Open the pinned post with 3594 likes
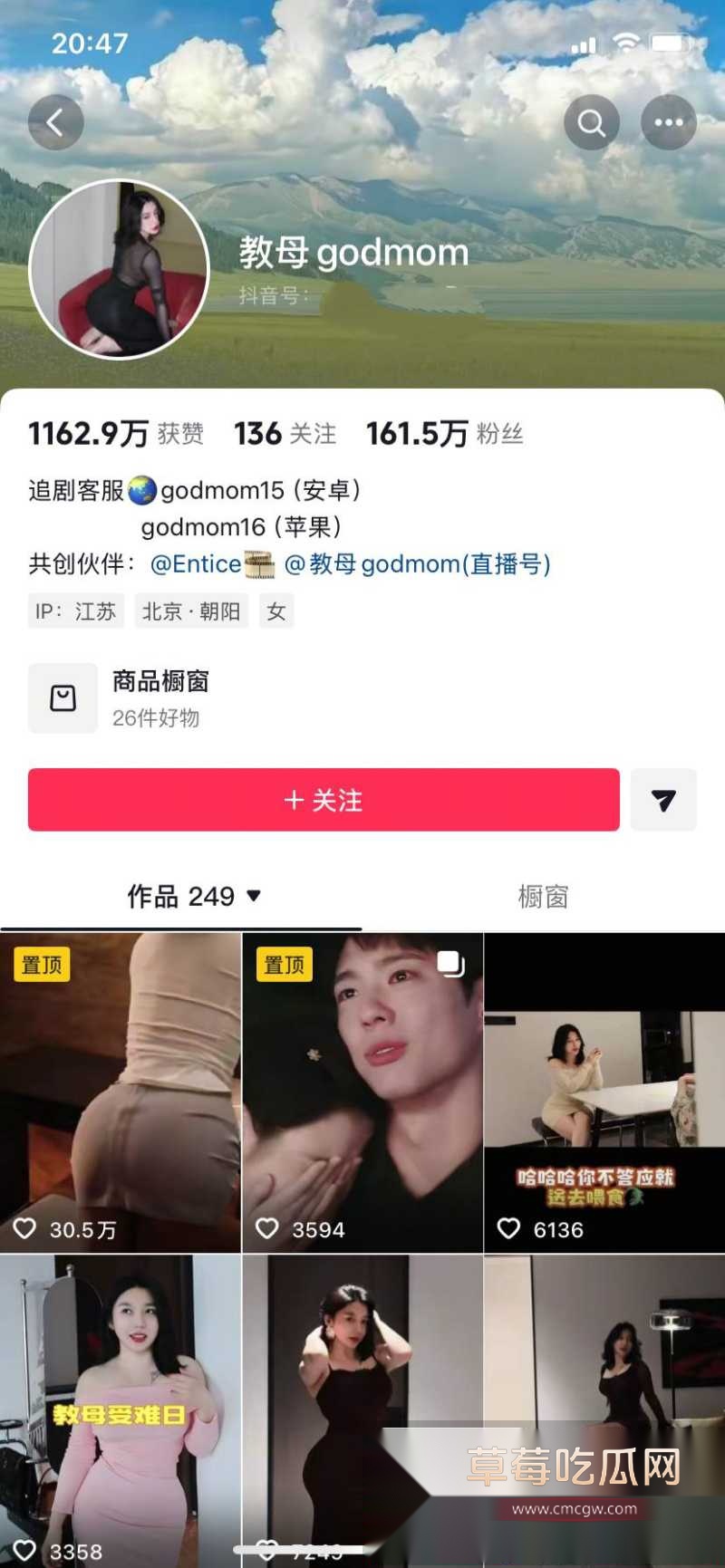The height and width of the screenshot is (1568, 725). click(362, 1092)
